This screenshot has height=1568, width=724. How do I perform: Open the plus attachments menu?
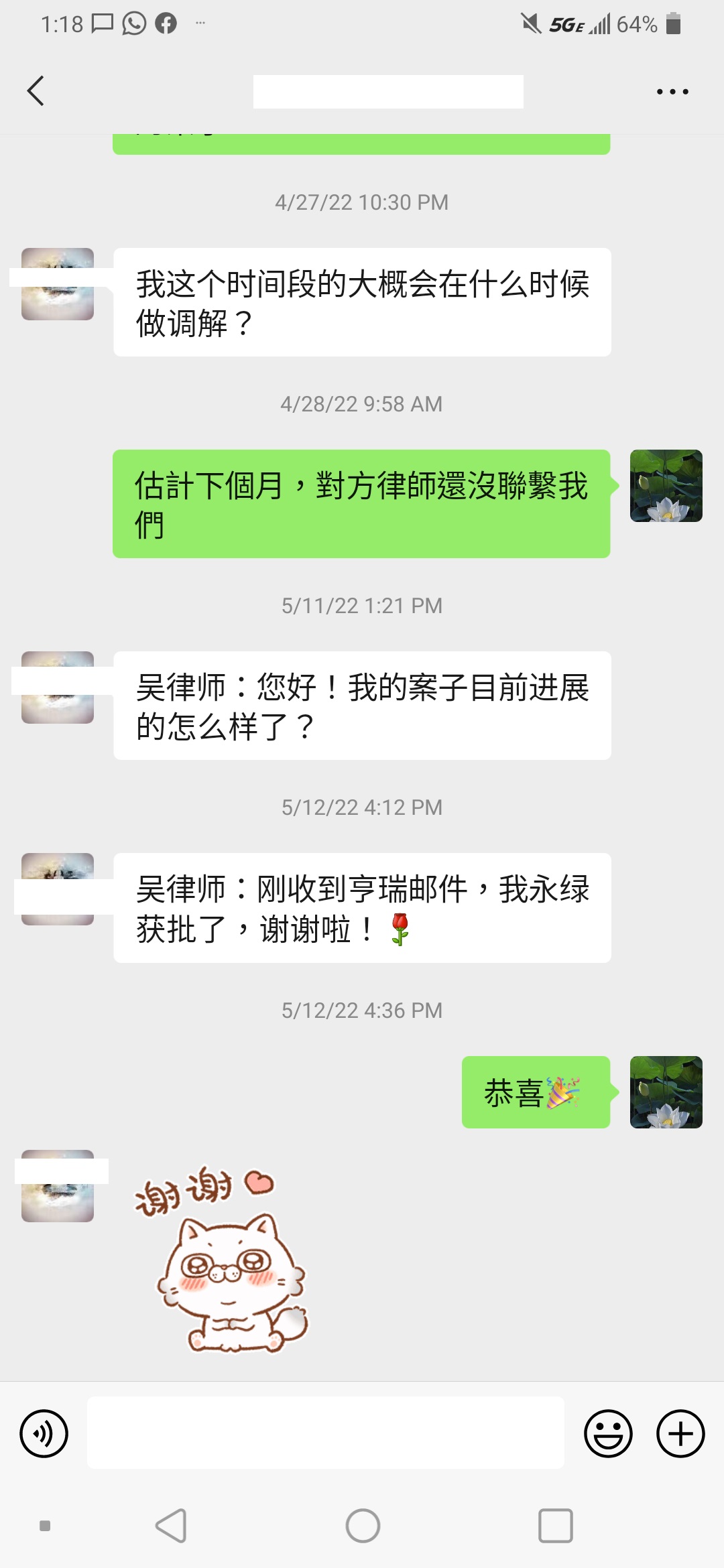pos(680,1433)
